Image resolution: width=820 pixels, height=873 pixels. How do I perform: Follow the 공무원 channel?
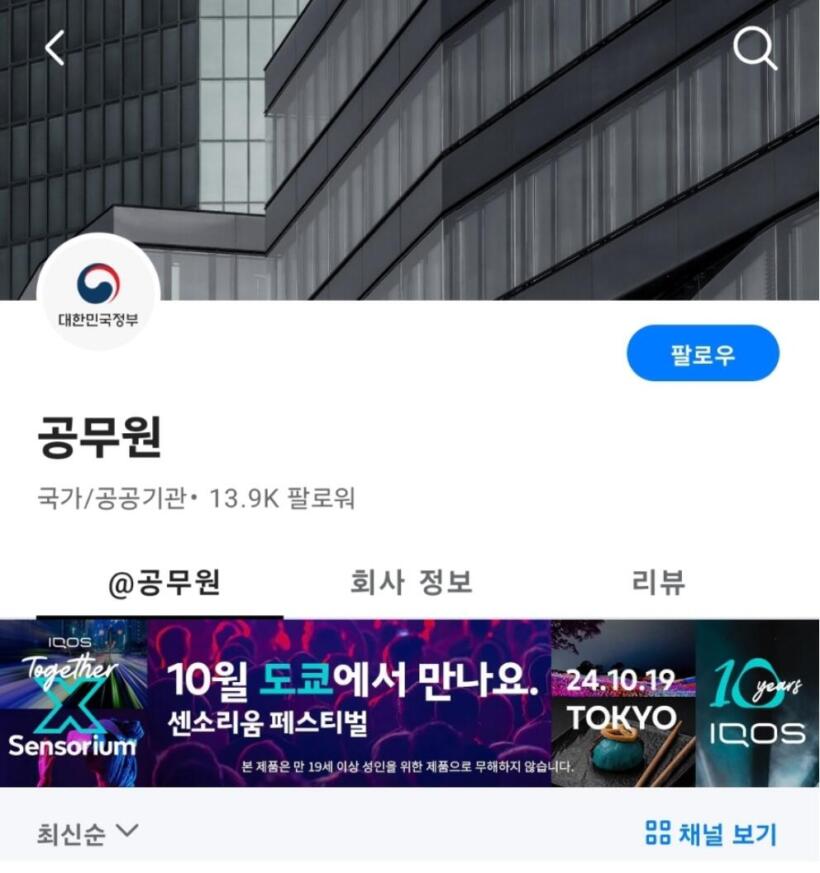702,354
